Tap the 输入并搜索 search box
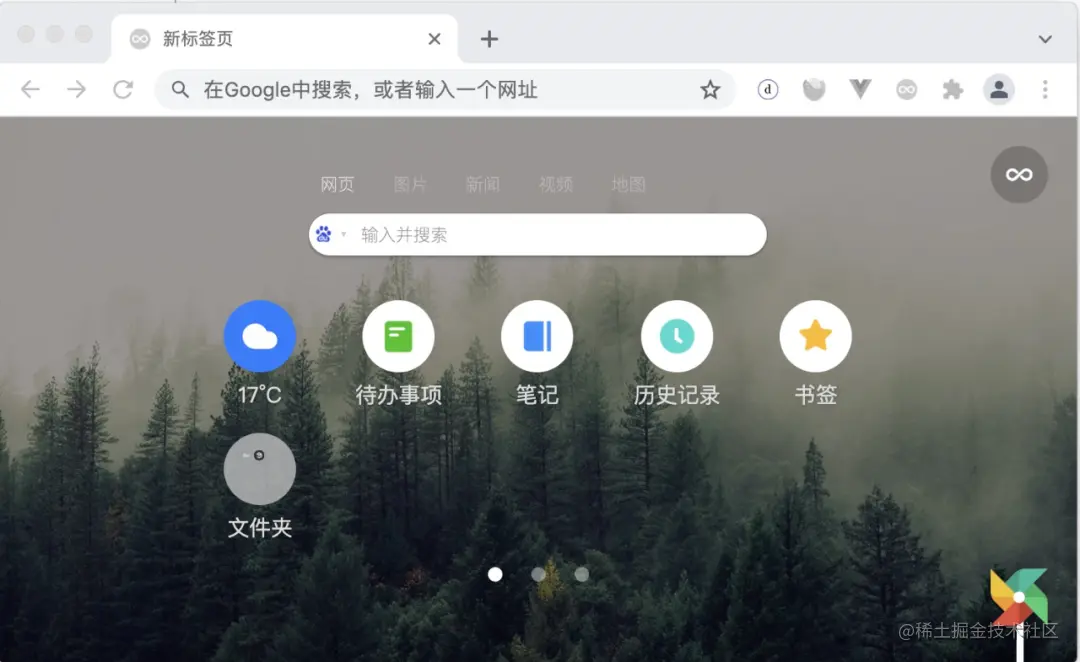The image size is (1080, 662). coord(550,235)
